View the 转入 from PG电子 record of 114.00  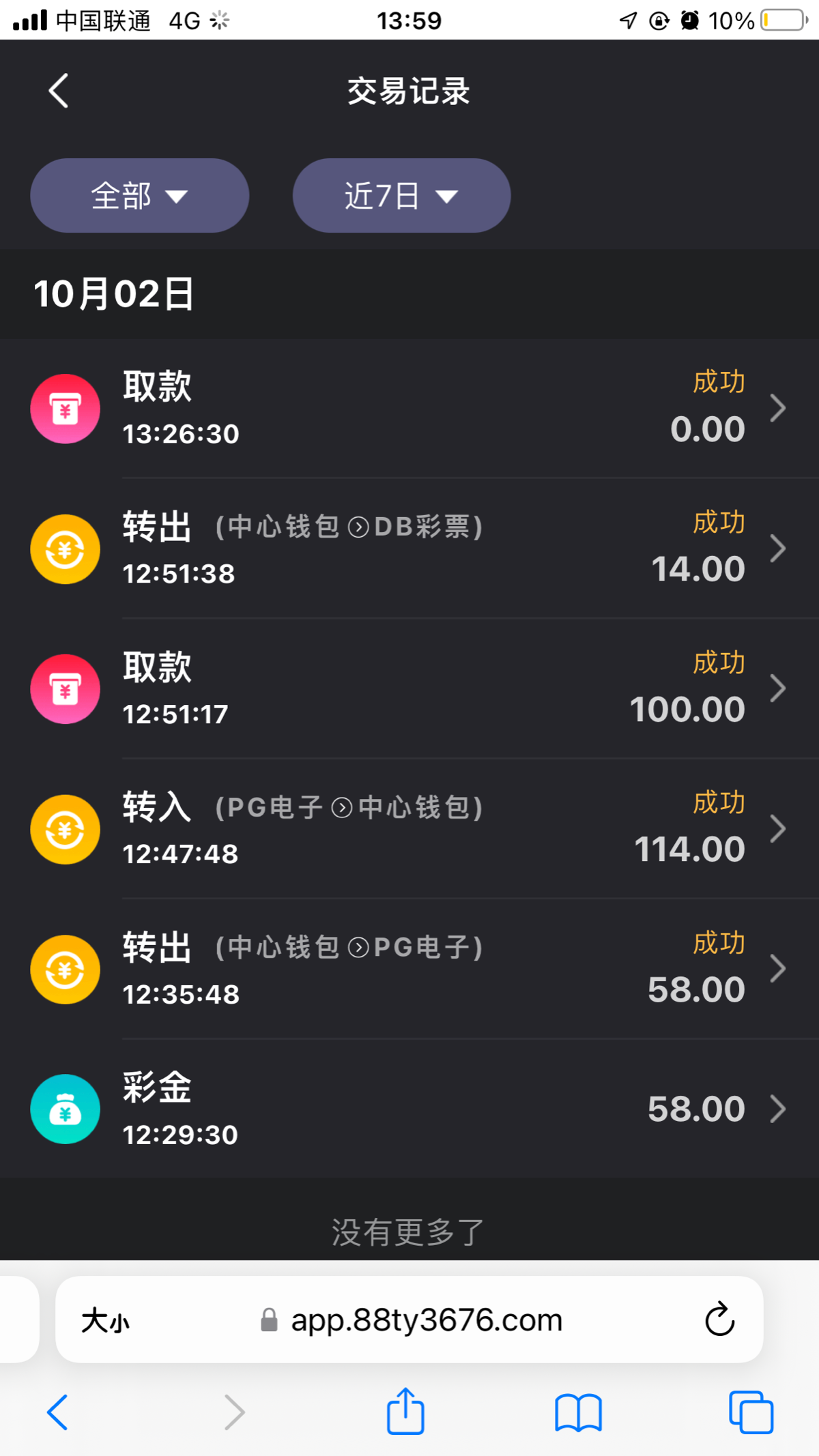coord(409,829)
